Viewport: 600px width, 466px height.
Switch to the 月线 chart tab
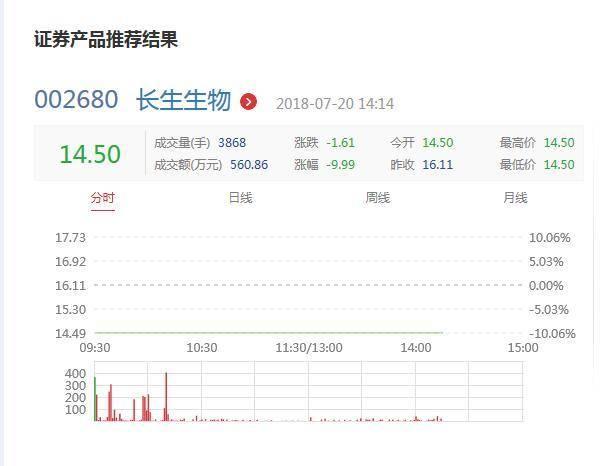[x=514, y=198]
